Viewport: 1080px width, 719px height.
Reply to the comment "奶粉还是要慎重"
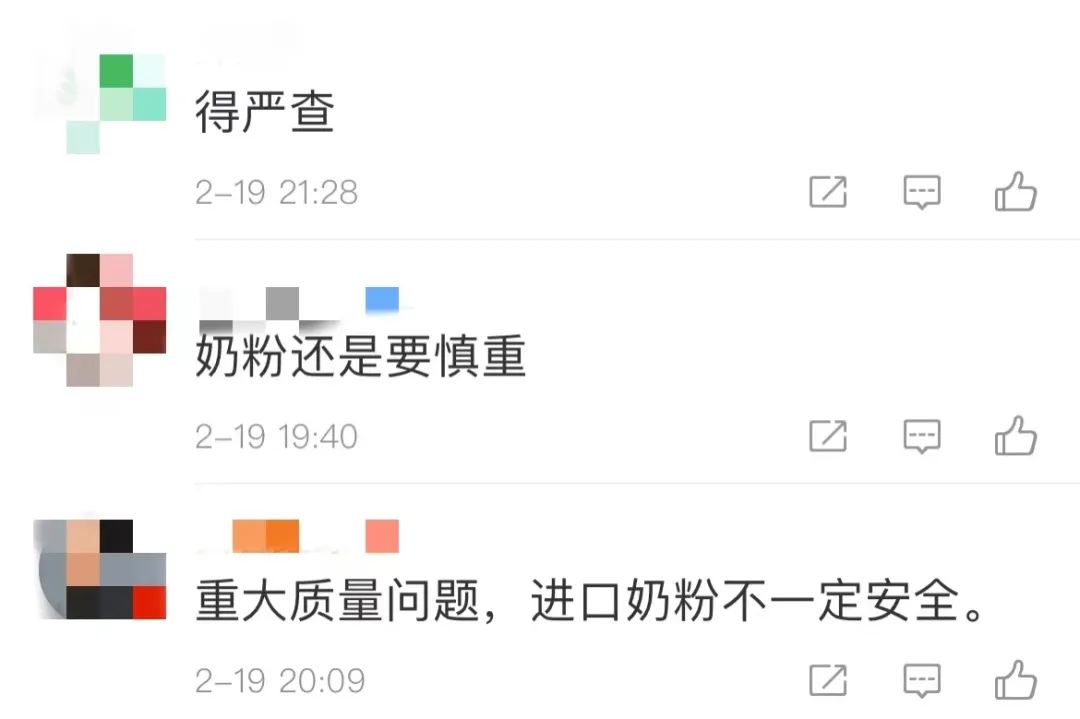pos(922,436)
